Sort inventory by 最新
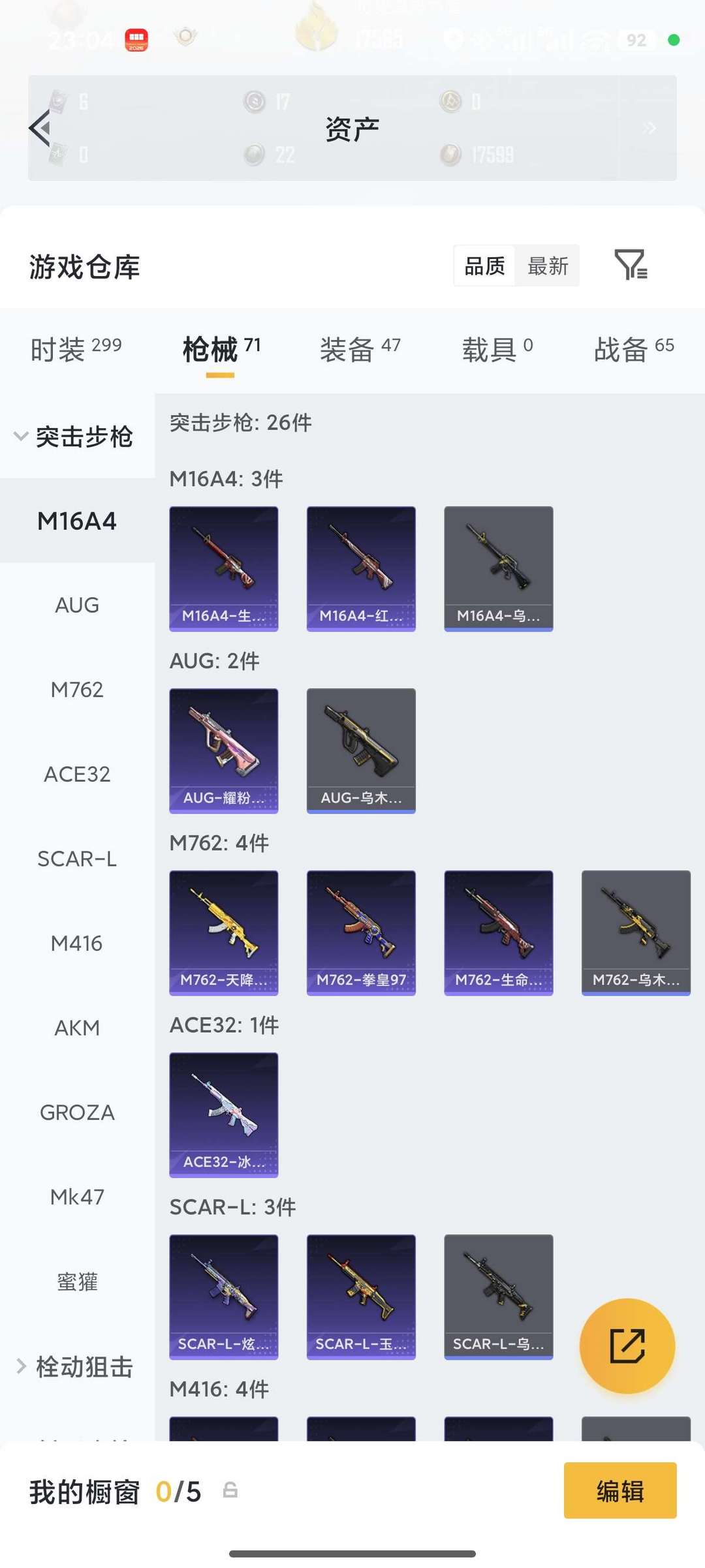Viewport: 705px width, 1568px height. (x=548, y=266)
